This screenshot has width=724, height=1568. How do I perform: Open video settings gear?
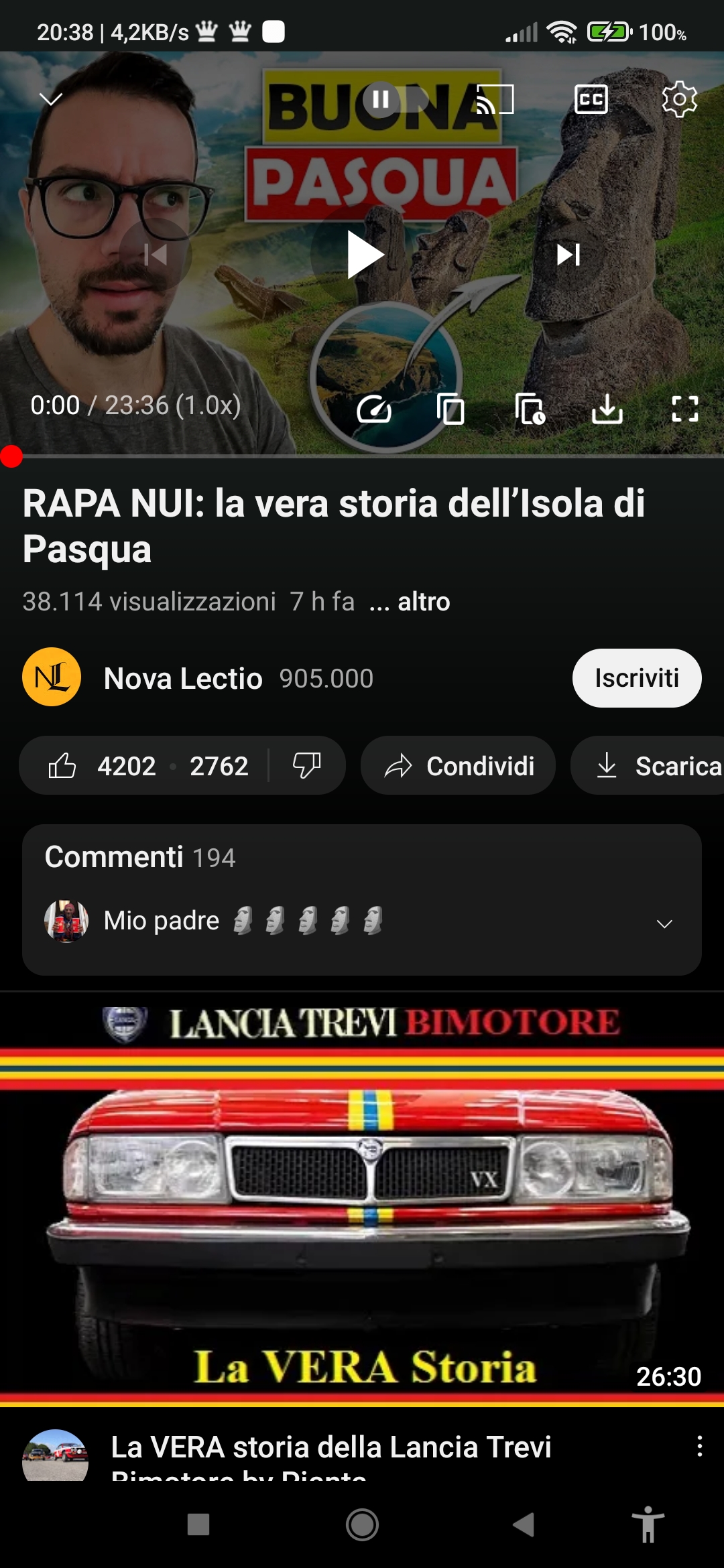pos(679,99)
